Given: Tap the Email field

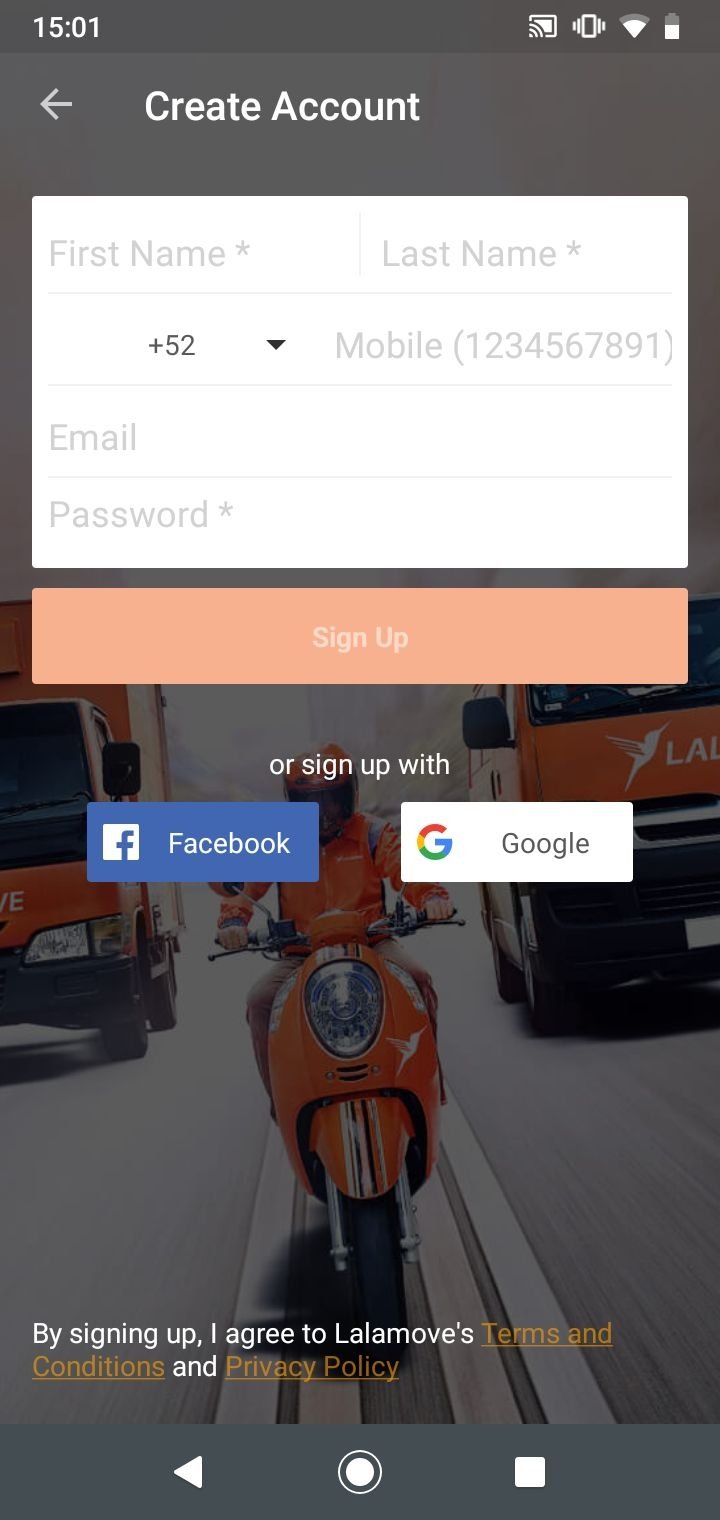Looking at the screenshot, I should pos(360,437).
